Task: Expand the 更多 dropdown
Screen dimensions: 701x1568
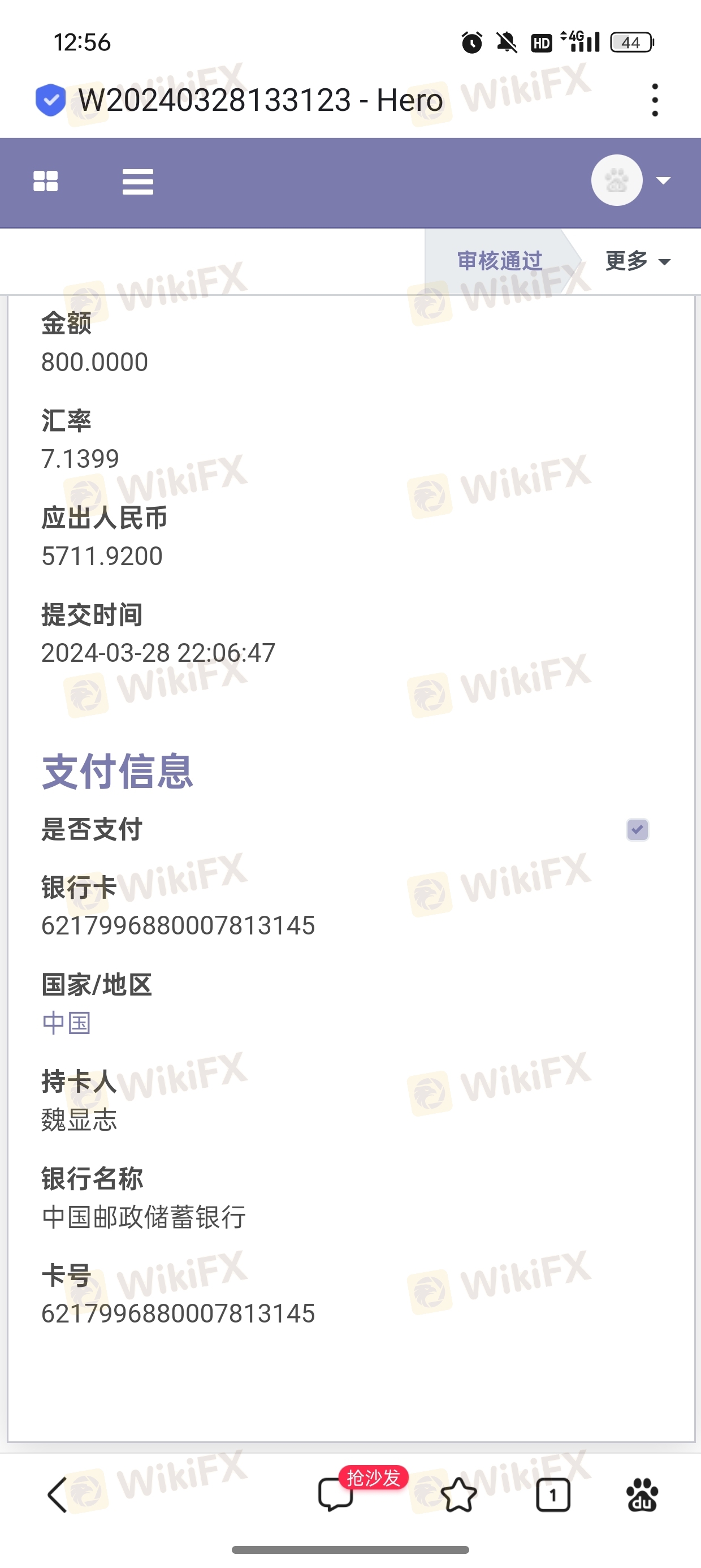Action: pyautogui.click(x=637, y=261)
